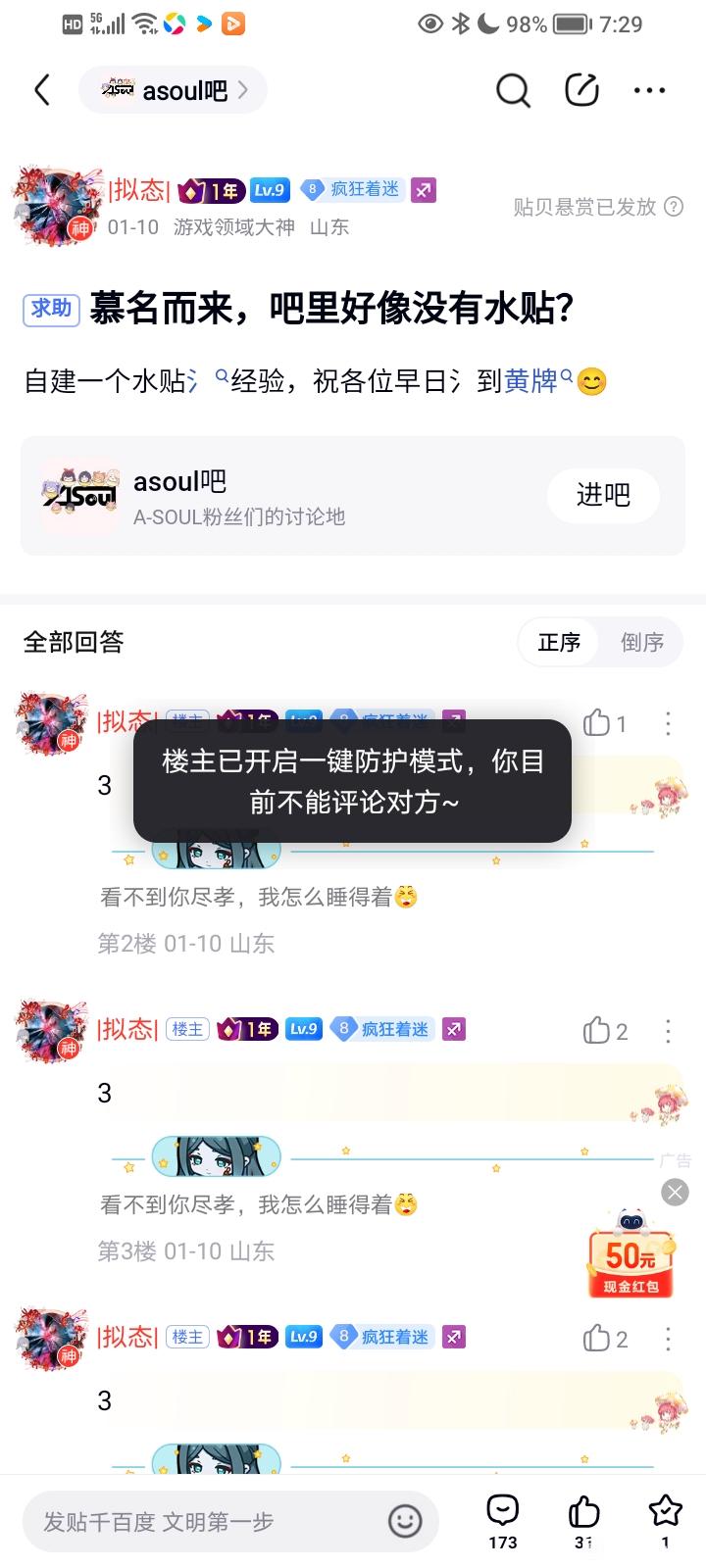
Task: Open the asoul吧 chip in the header
Action: 173,90
